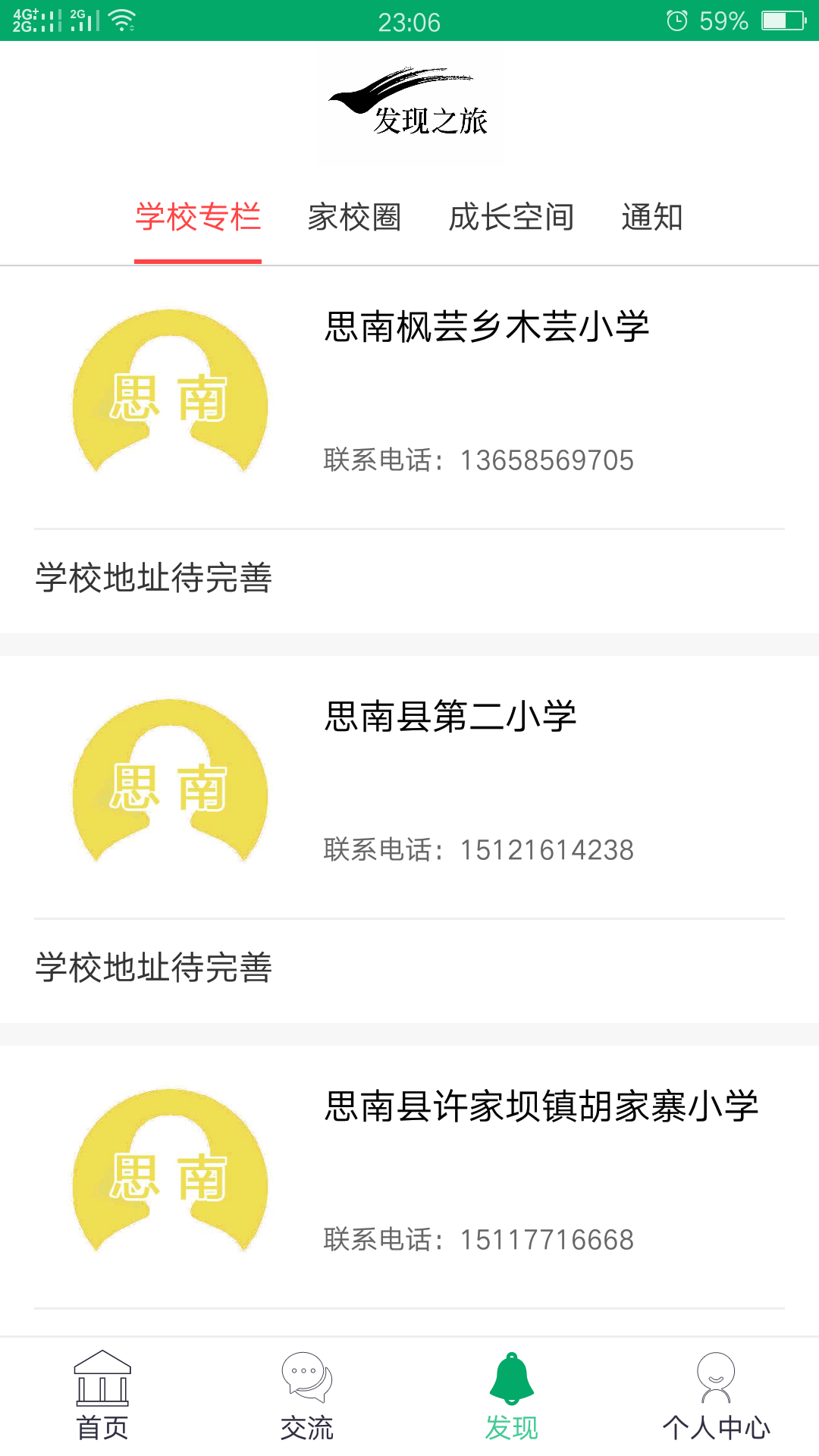Open 个人中心 profile tab
This screenshot has height=1456, width=819.
pos(717,1396)
